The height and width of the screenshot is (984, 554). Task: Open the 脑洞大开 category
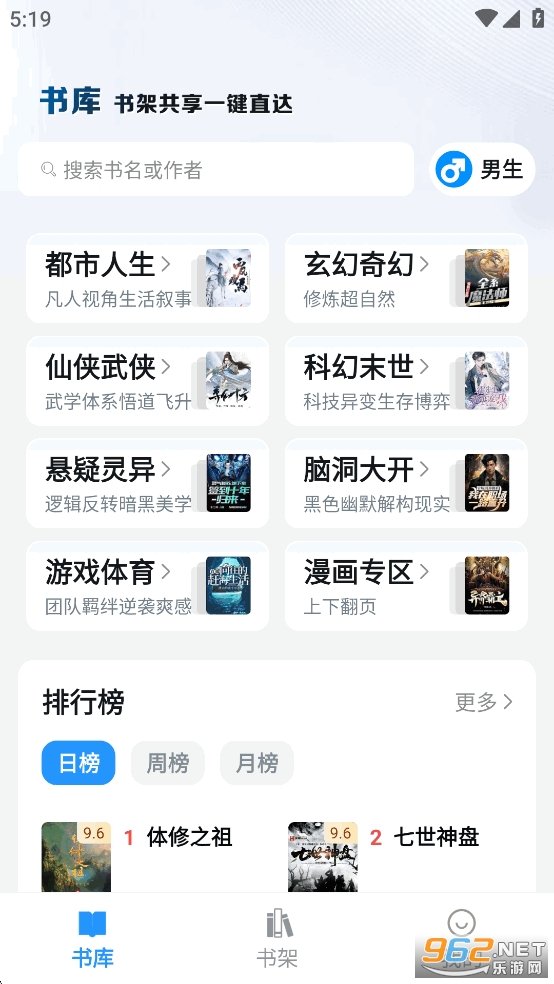(406, 483)
